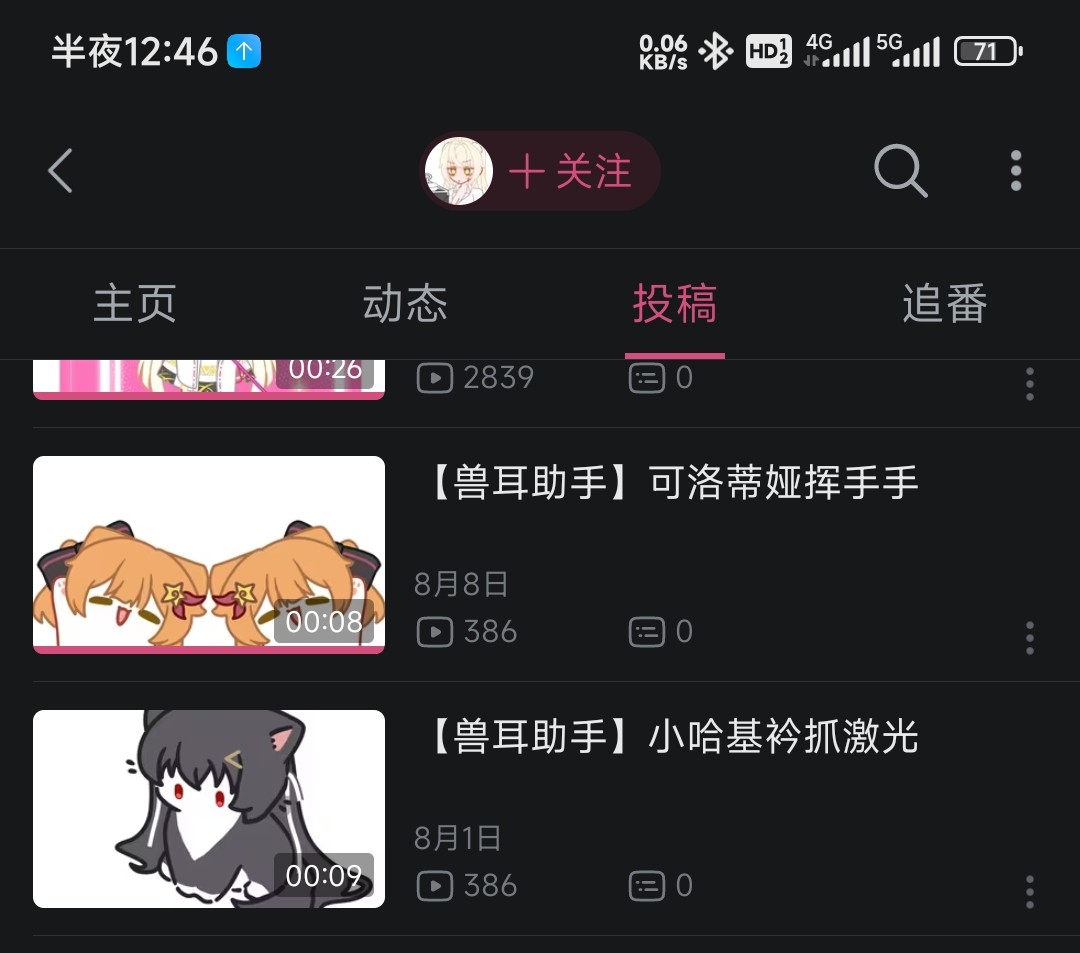Image resolution: width=1080 pixels, height=953 pixels.
Task: Open more options for the 2839-view video
Action: (x=1029, y=384)
